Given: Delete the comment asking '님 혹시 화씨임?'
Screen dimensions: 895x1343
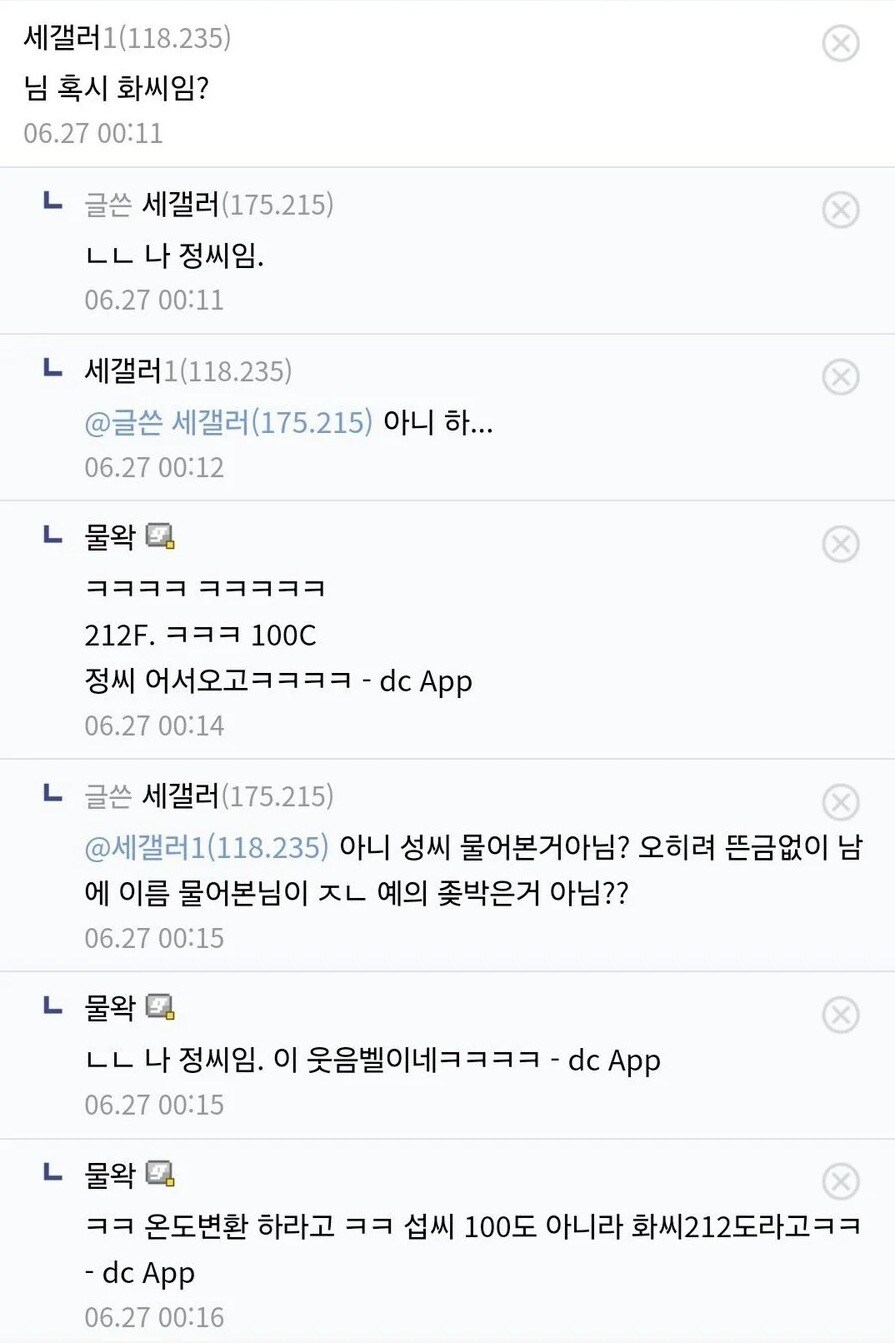Looking at the screenshot, I should [x=840, y=44].
